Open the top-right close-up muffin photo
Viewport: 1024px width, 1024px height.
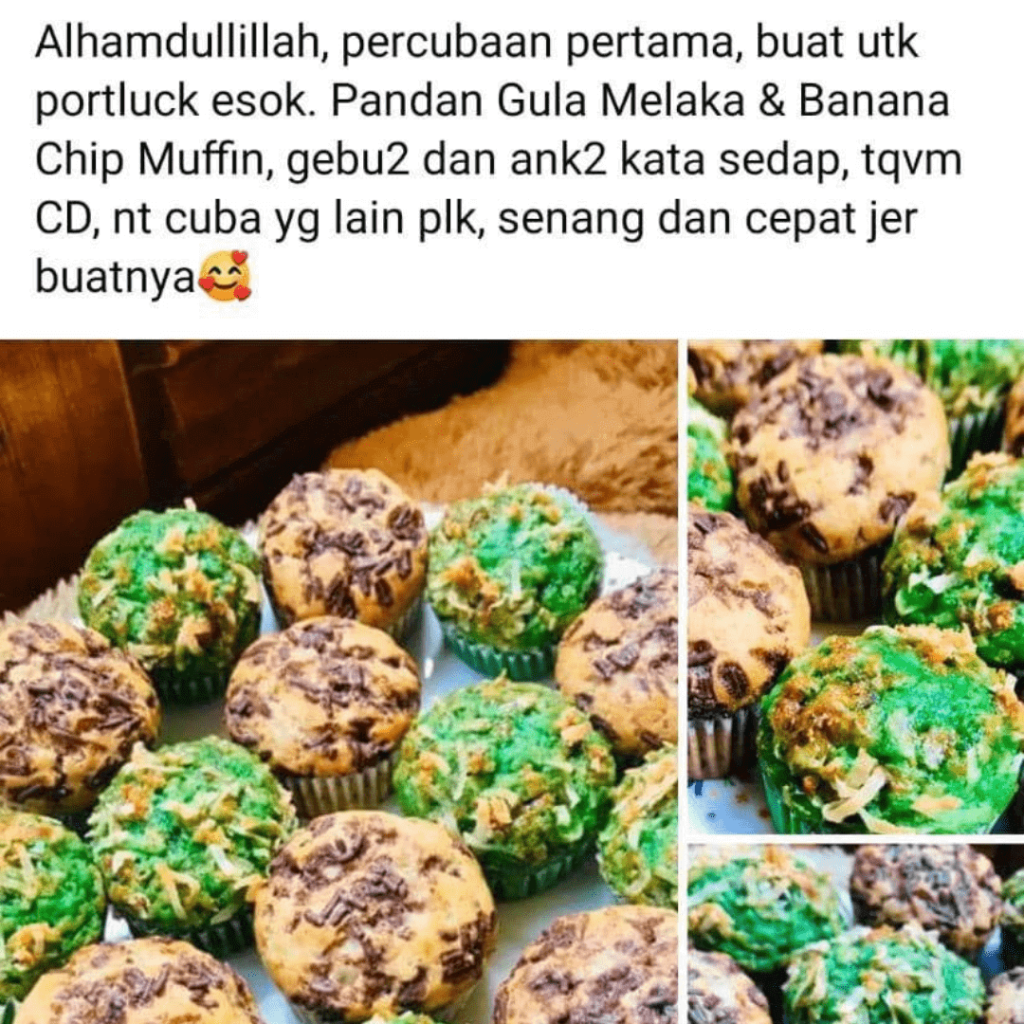coord(856,587)
